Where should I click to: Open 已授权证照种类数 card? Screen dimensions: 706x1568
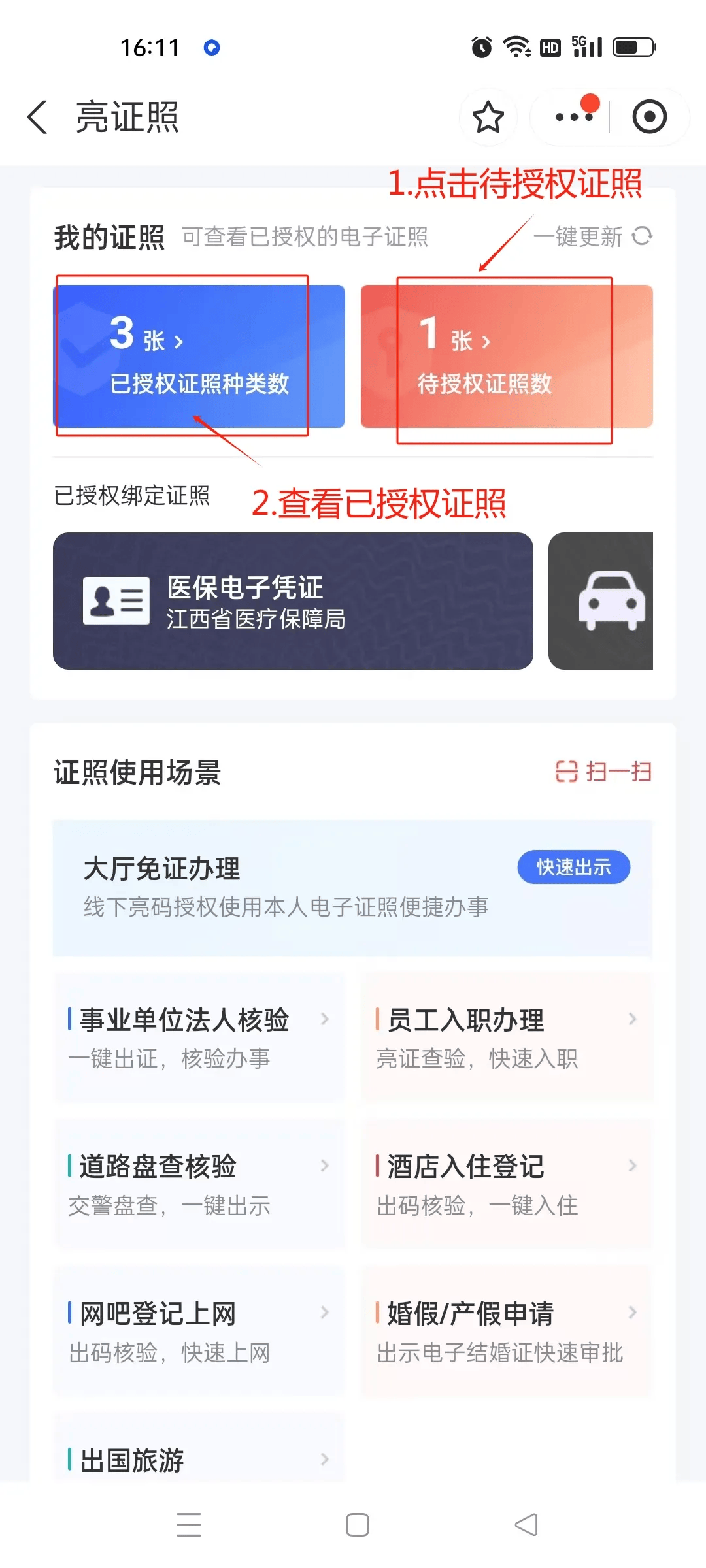pyautogui.click(x=199, y=357)
